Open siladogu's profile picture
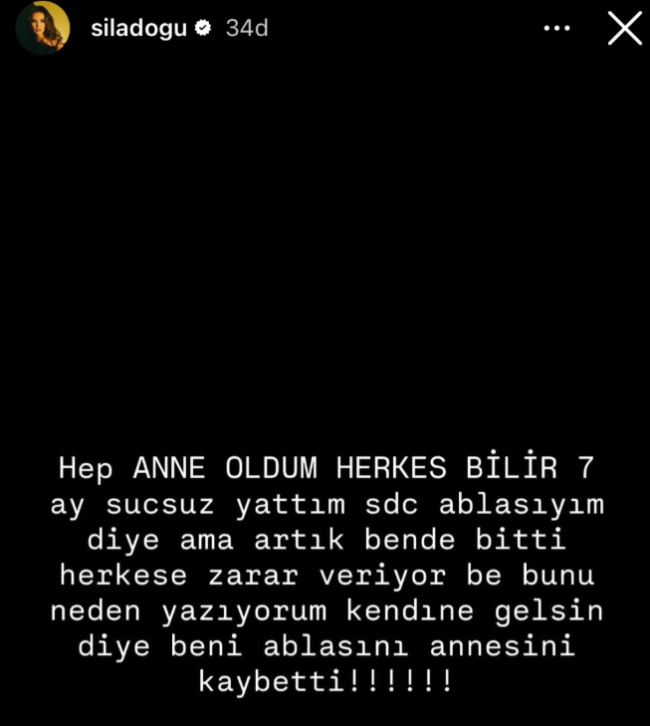 click(42, 28)
